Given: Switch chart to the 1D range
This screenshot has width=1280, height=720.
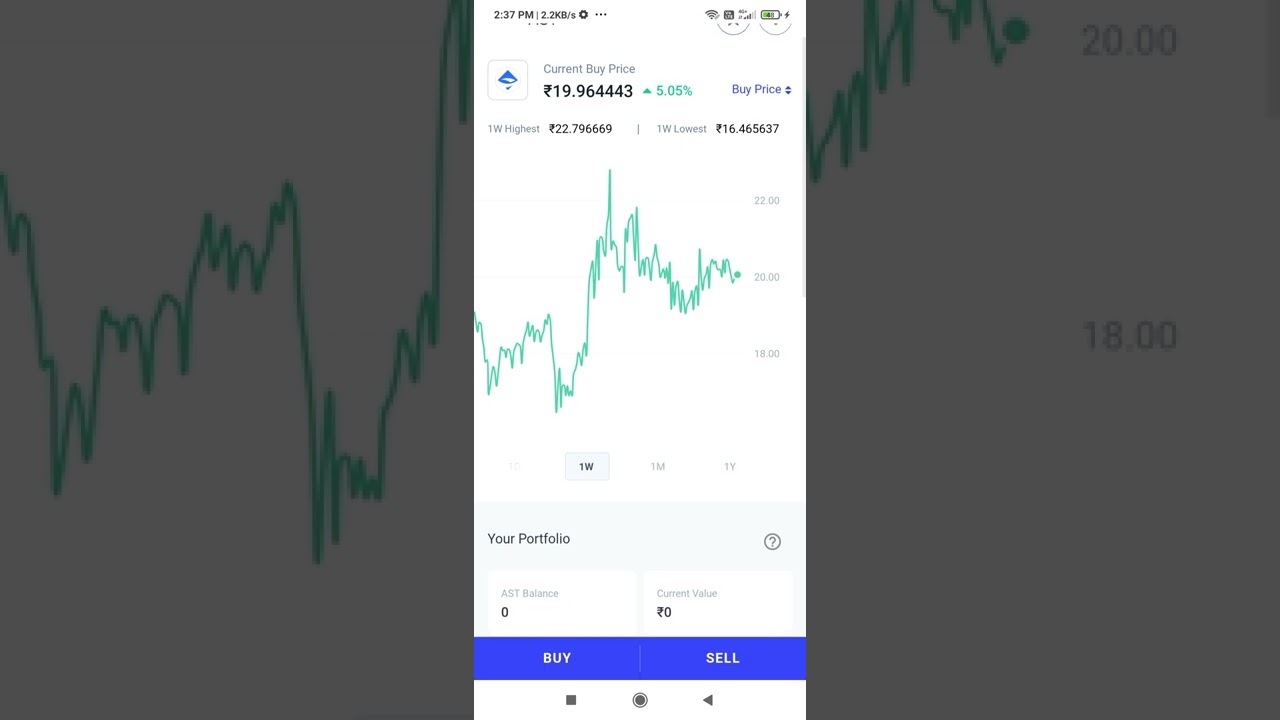Looking at the screenshot, I should [514, 466].
